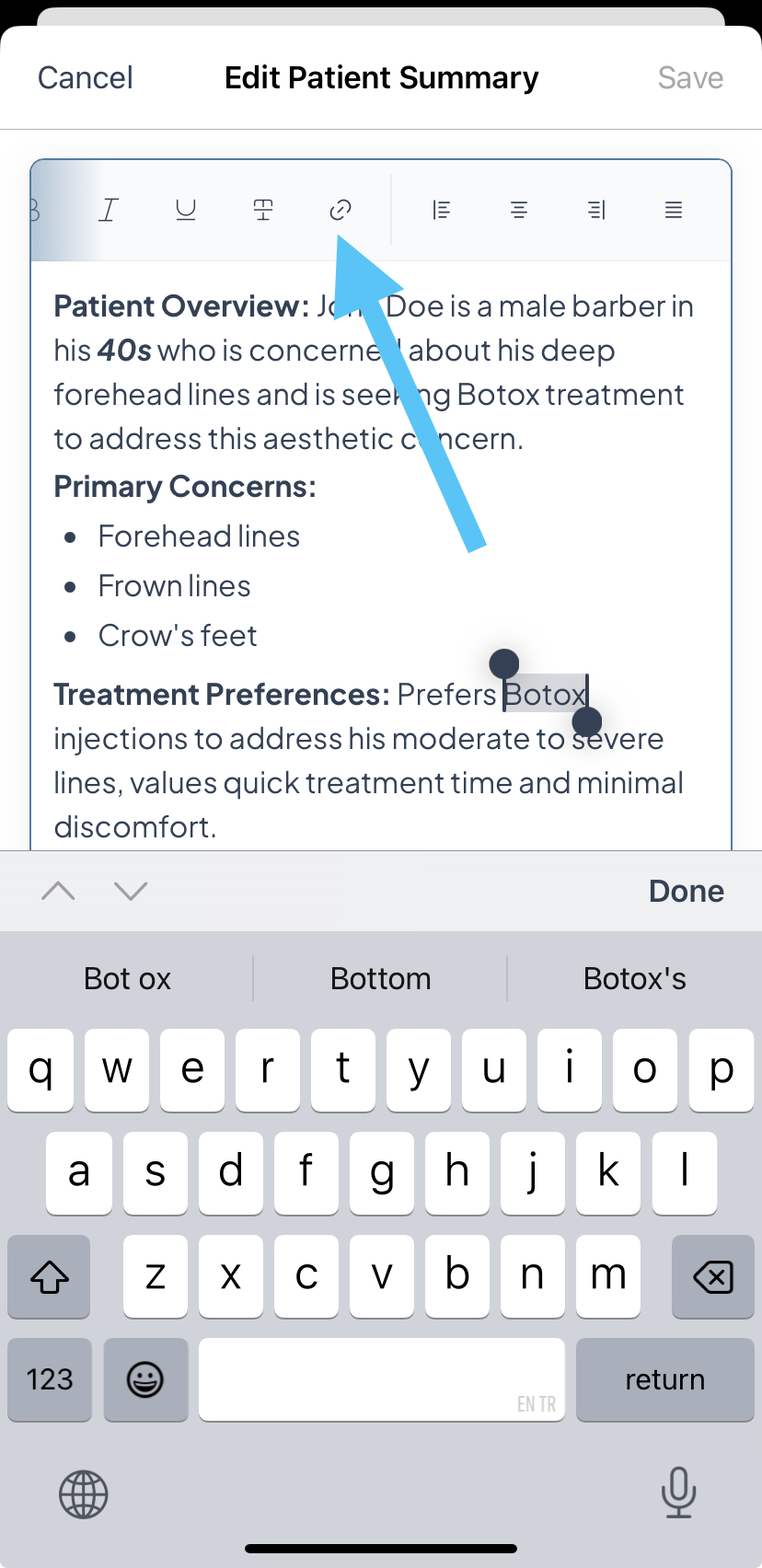Viewport: 762px width, 1568px height.
Task: Apply strikethrough formatting
Action: pos(263,210)
